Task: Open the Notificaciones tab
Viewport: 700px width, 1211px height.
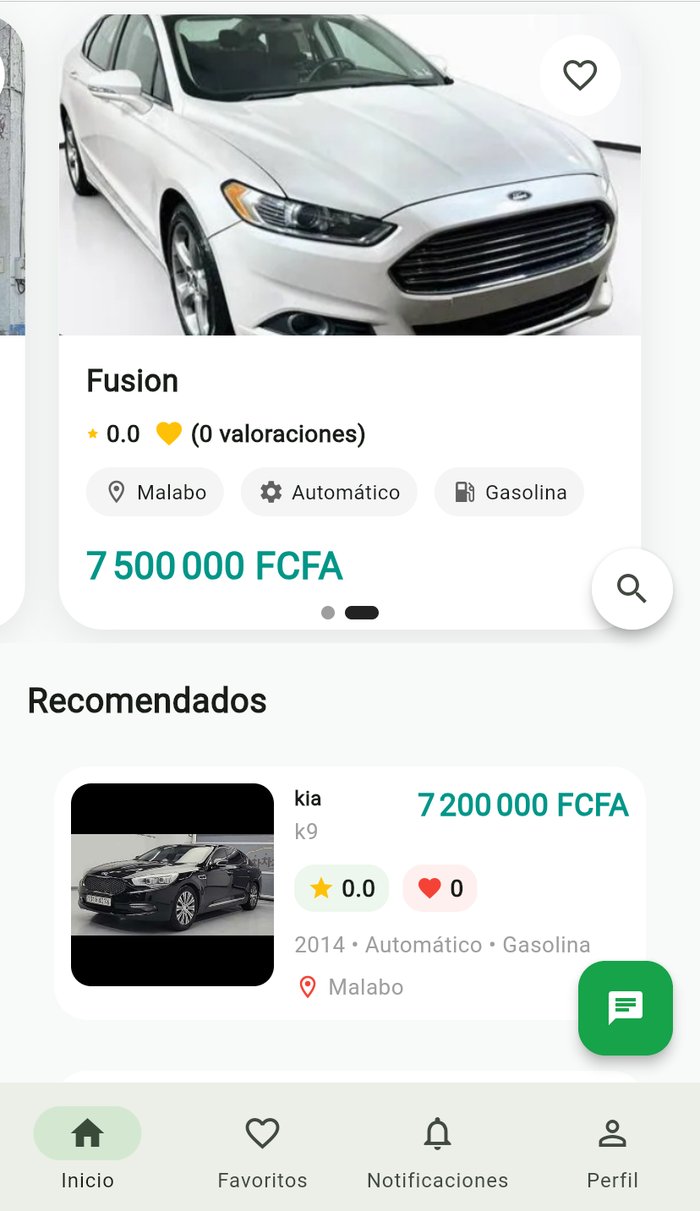Action: tap(437, 1153)
